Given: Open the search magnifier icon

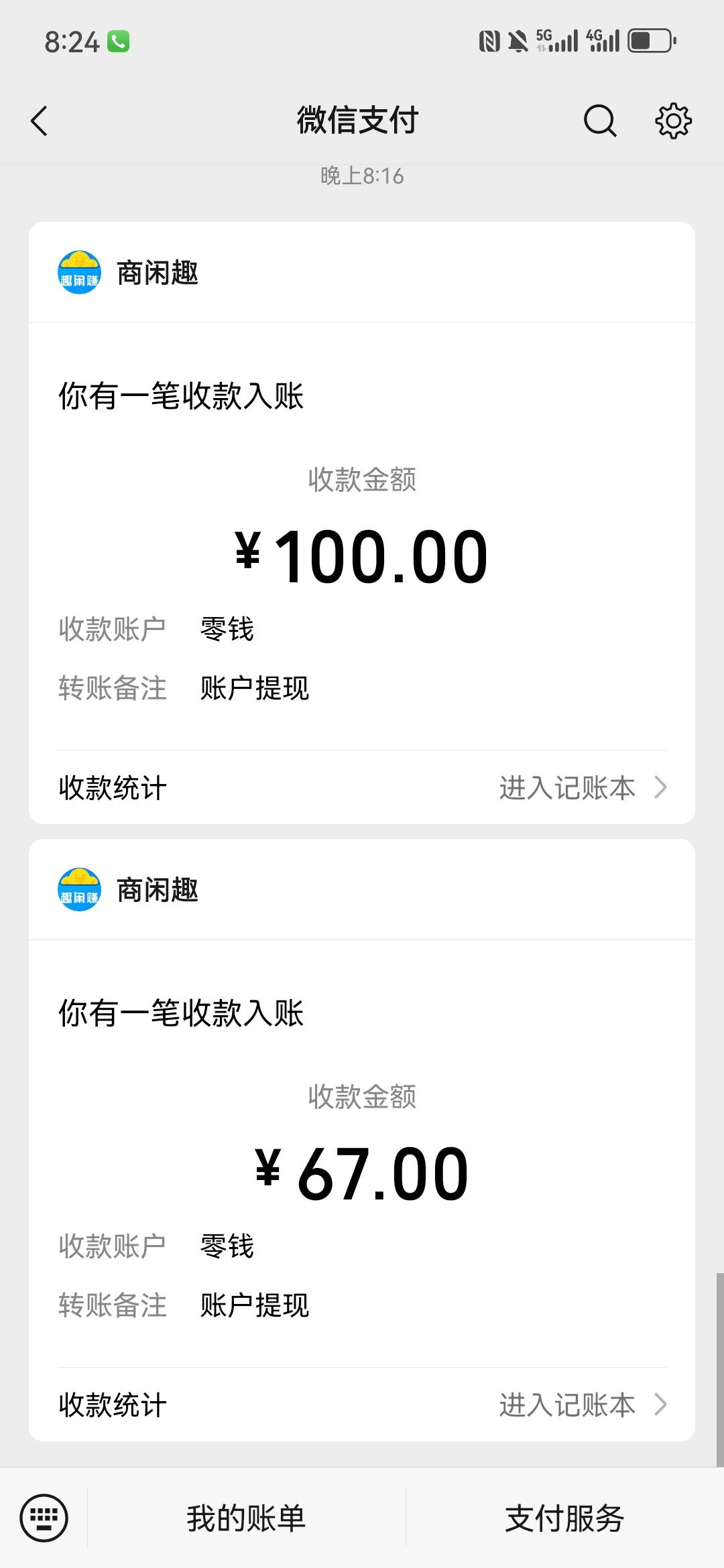Looking at the screenshot, I should [x=600, y=121].
